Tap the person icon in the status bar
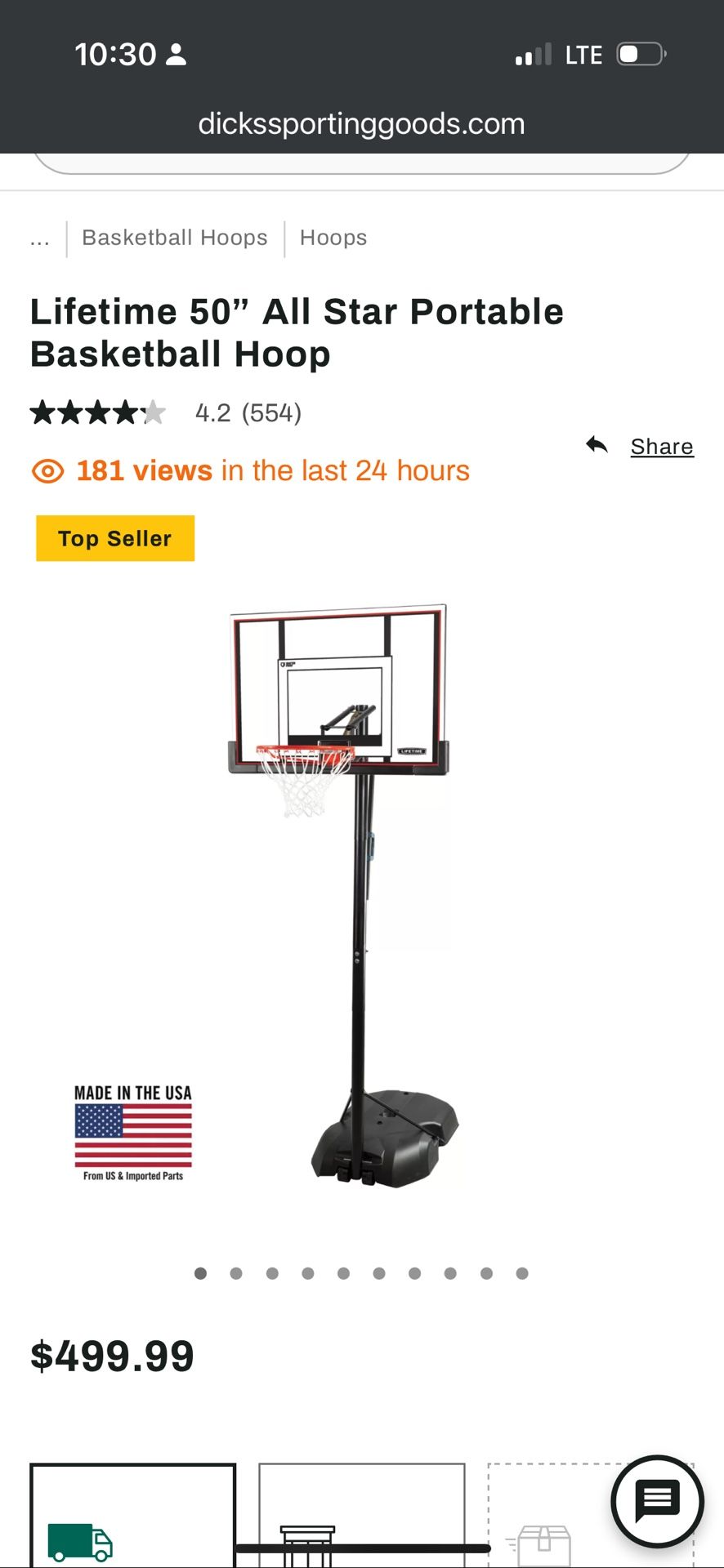Image resolution: width=724 pixels, height=1568 pixels. point(177,54)
